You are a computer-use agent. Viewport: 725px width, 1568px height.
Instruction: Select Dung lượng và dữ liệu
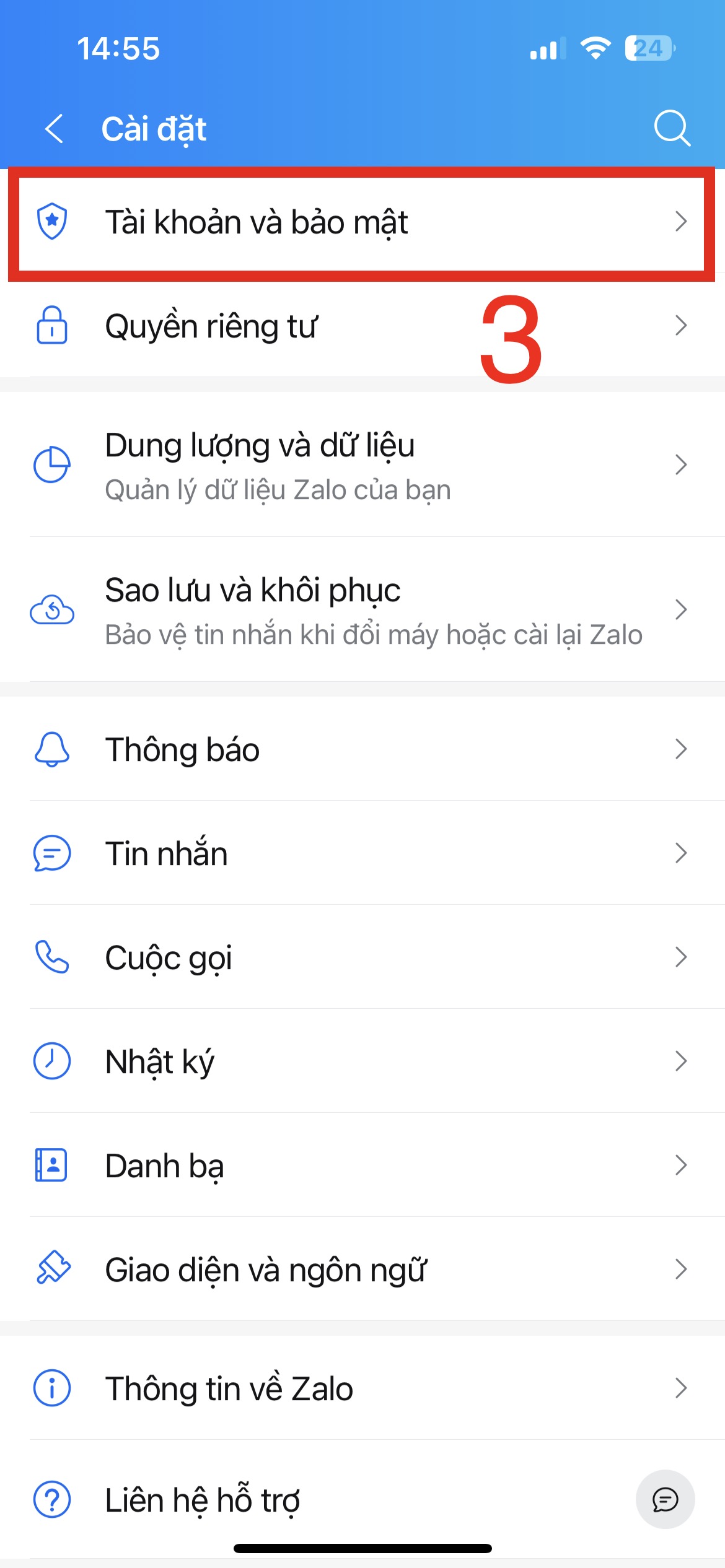[362, 465]
